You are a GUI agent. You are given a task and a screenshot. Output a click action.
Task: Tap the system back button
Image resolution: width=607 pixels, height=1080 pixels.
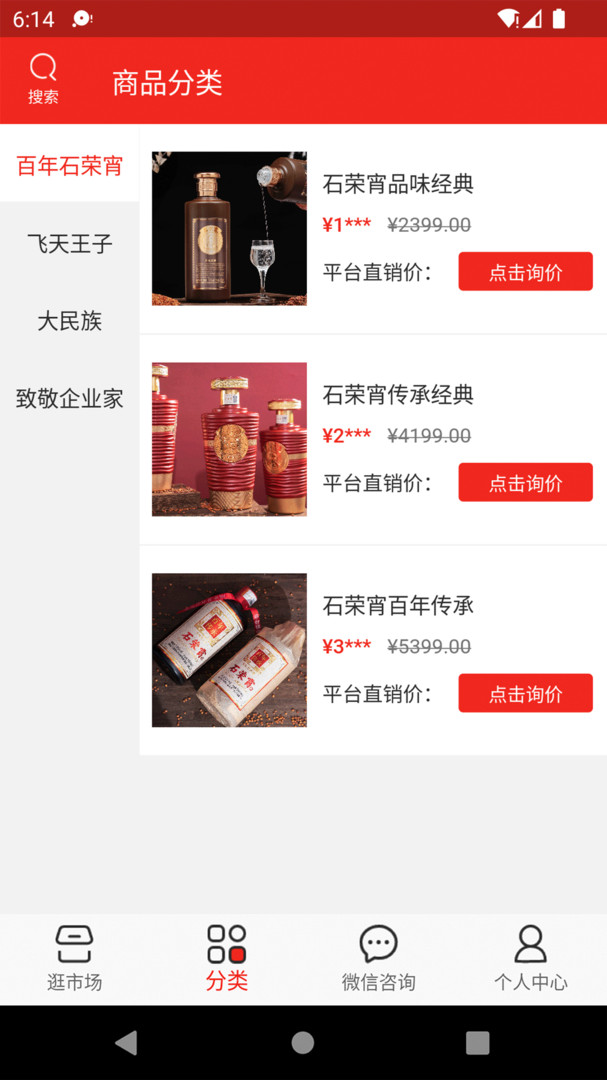point(126,1043)
